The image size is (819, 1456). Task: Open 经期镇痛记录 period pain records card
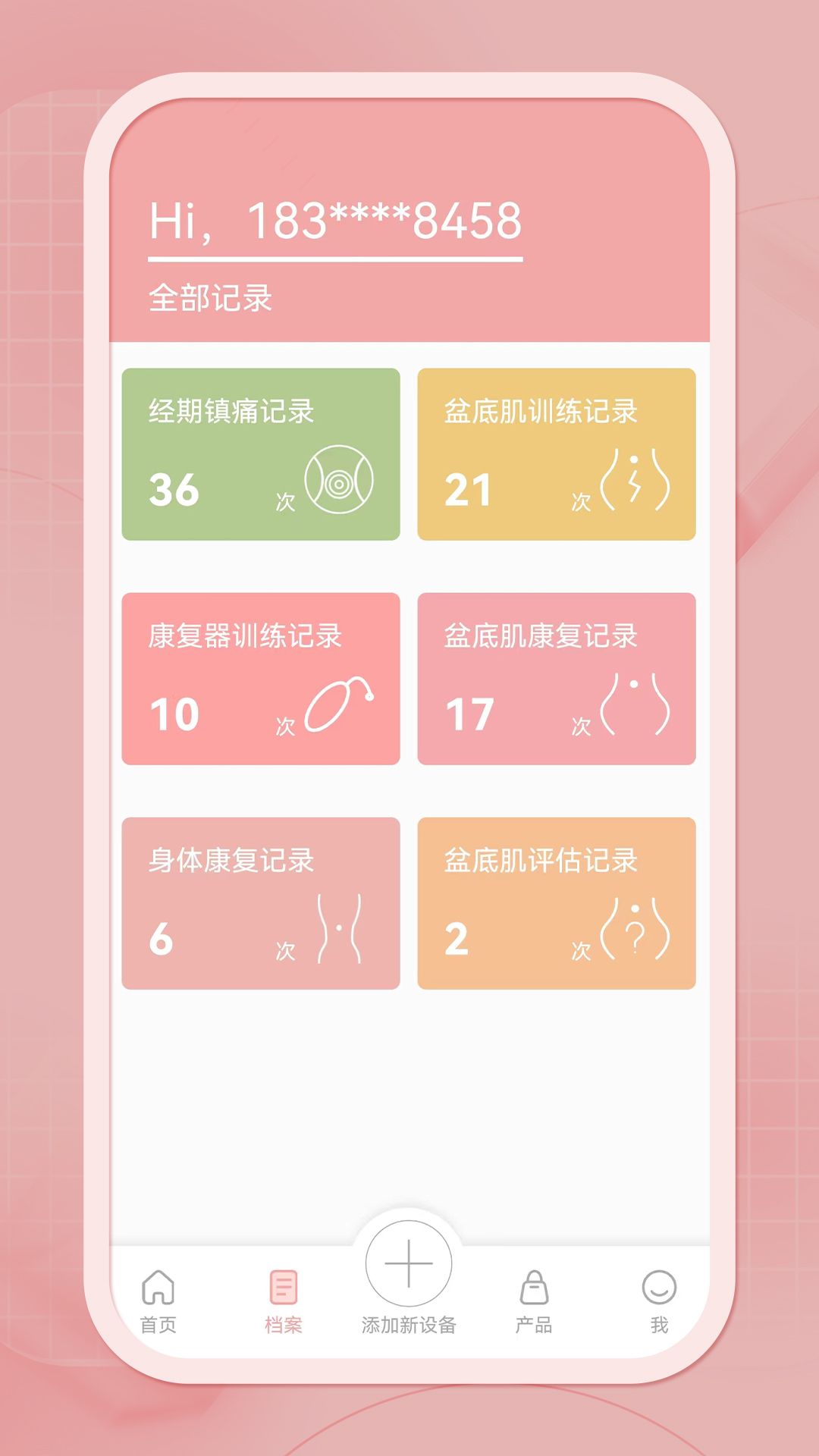click(260, 453)
